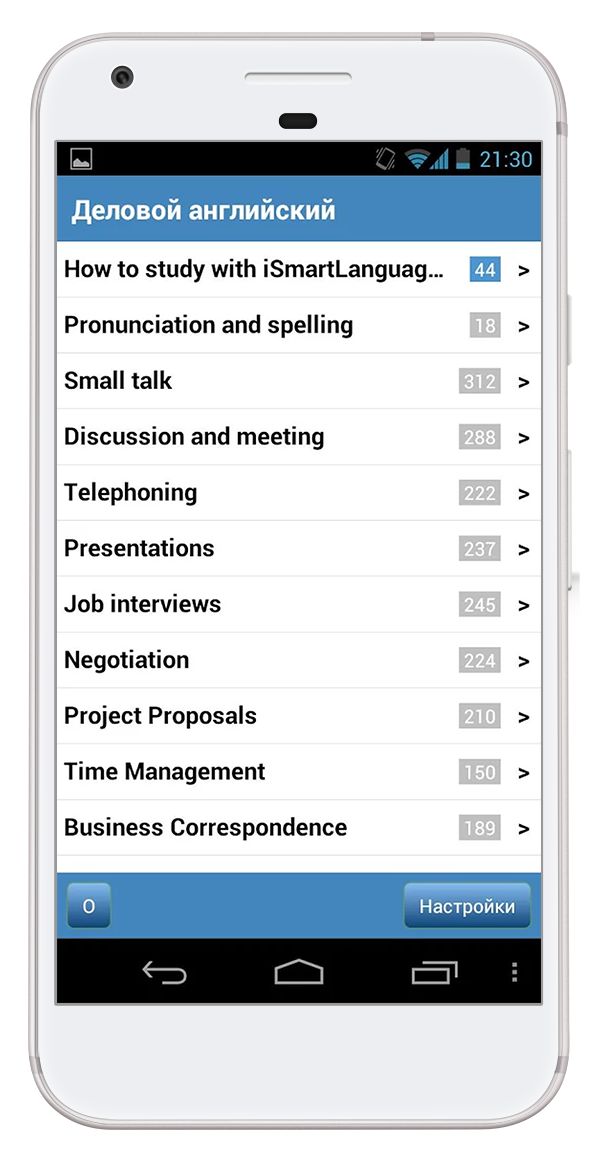
Task: Open Project Proposals
Action: [299, 716]
